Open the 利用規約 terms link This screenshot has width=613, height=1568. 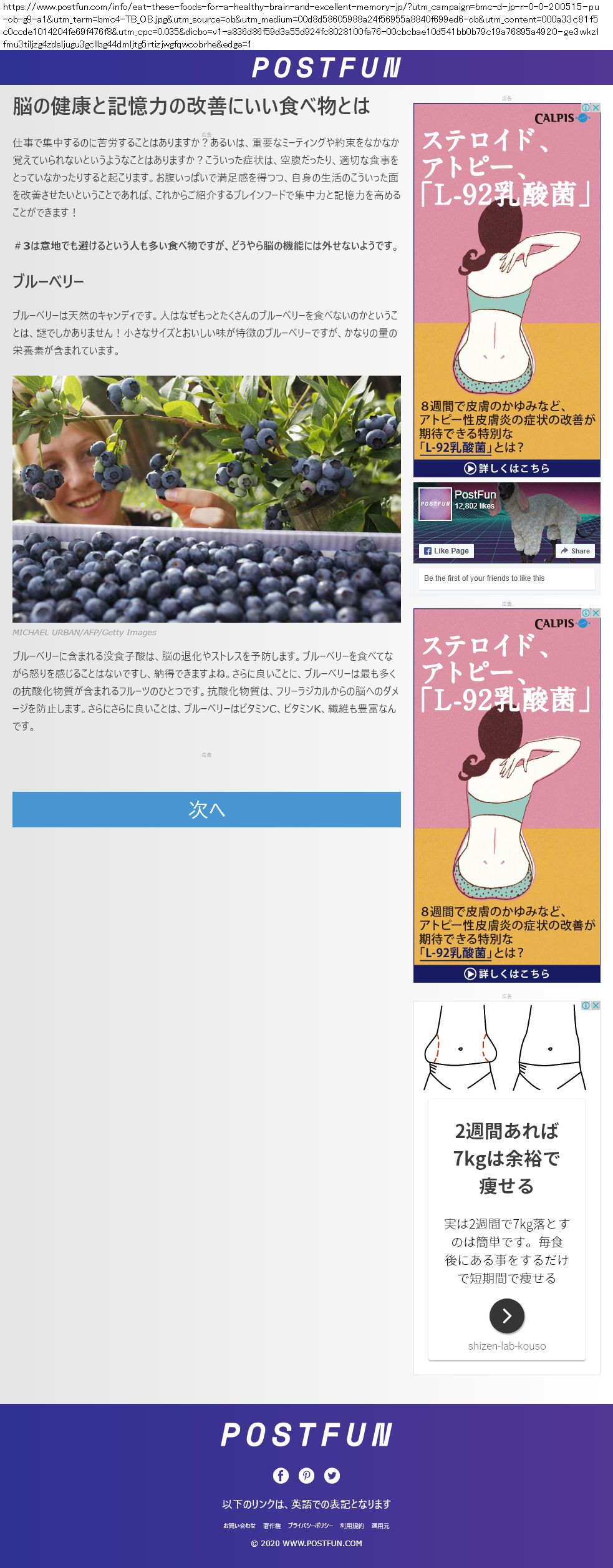click(x=352, y=1526)
